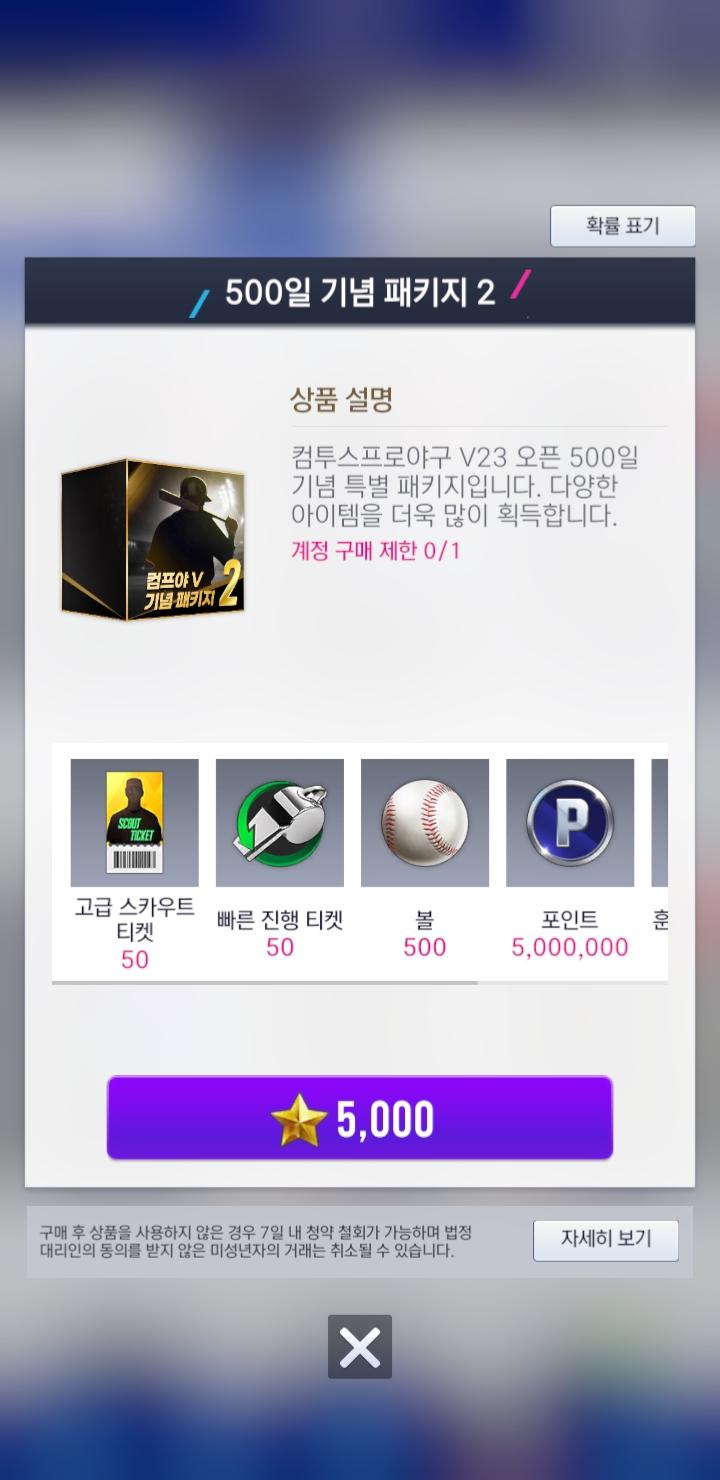Screen dimensions: 720x1480
Task: Open 자세히 보기 refund details
Action: pos(605,1240)
